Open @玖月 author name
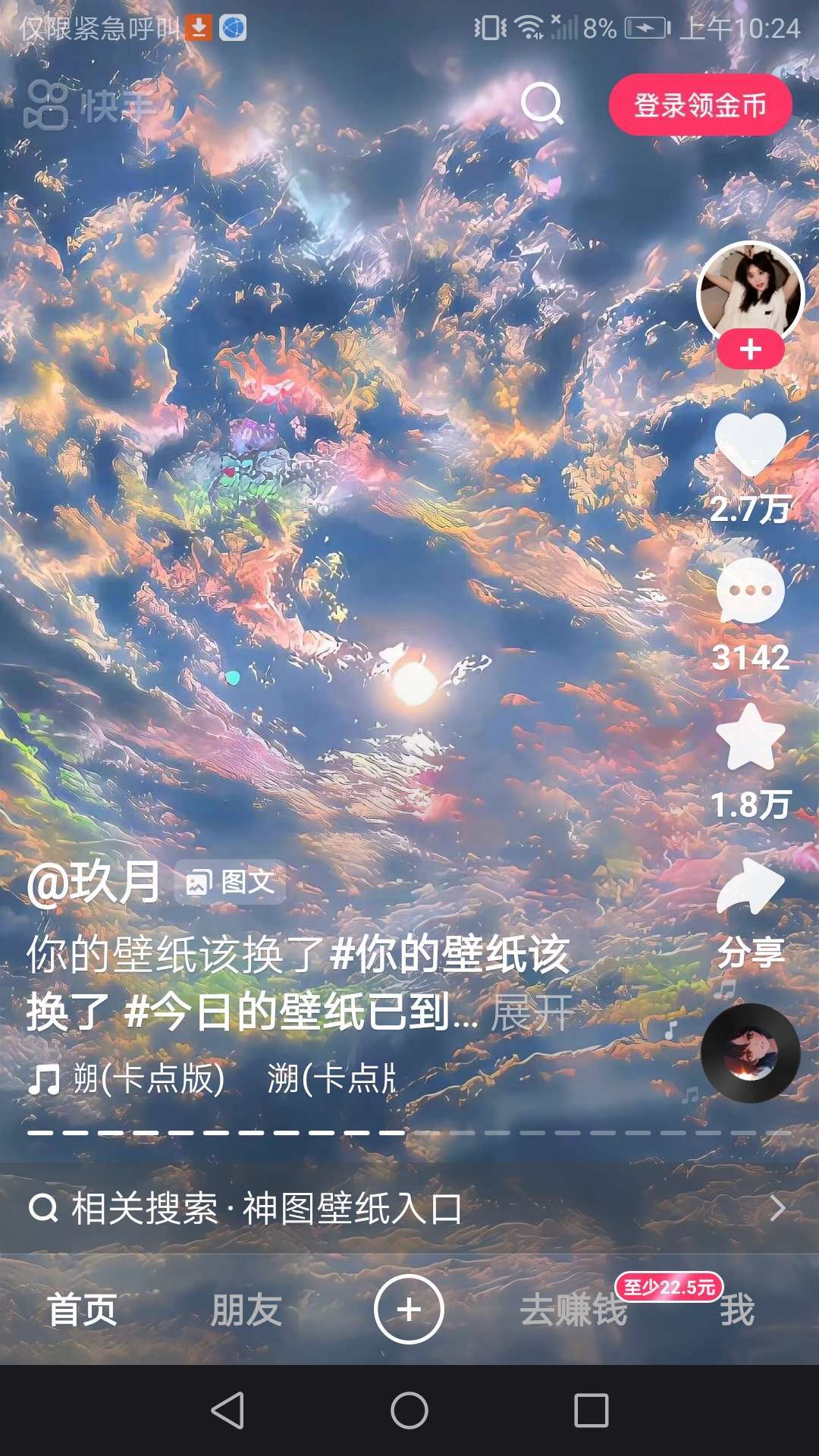Screen dimensions: 819x1456 point(93,883)
